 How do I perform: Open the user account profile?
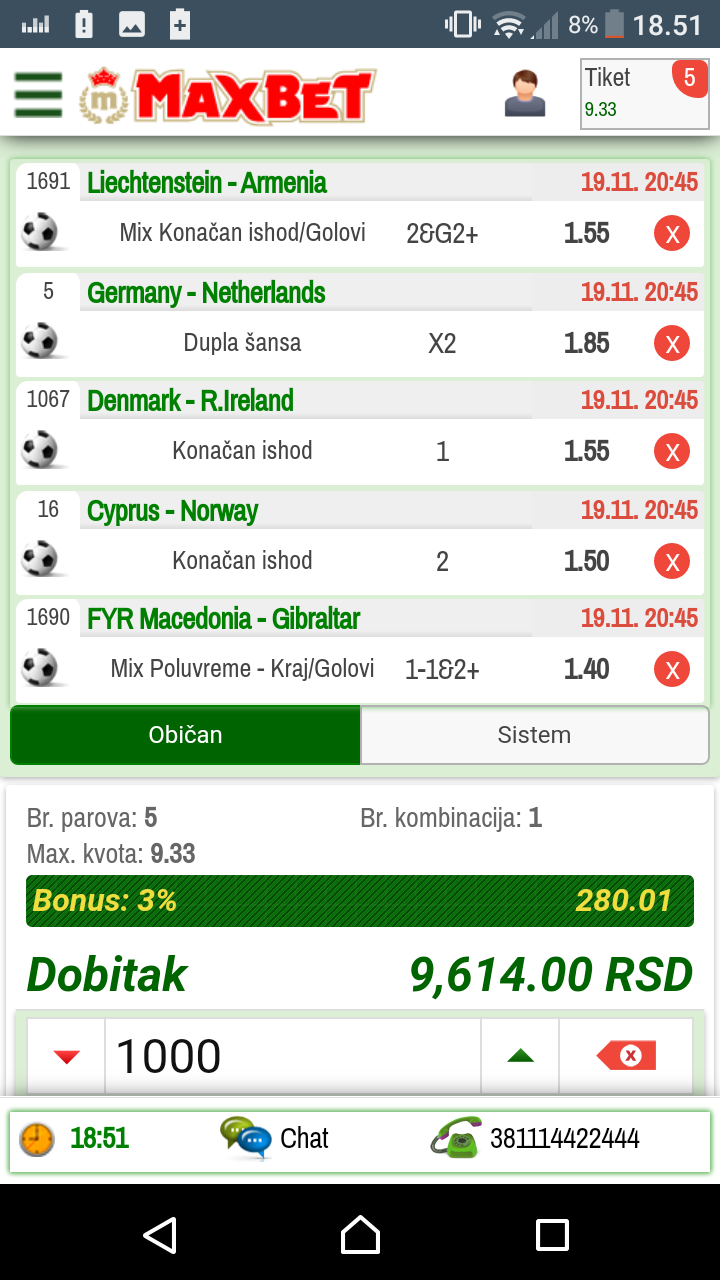pos(525,94)
